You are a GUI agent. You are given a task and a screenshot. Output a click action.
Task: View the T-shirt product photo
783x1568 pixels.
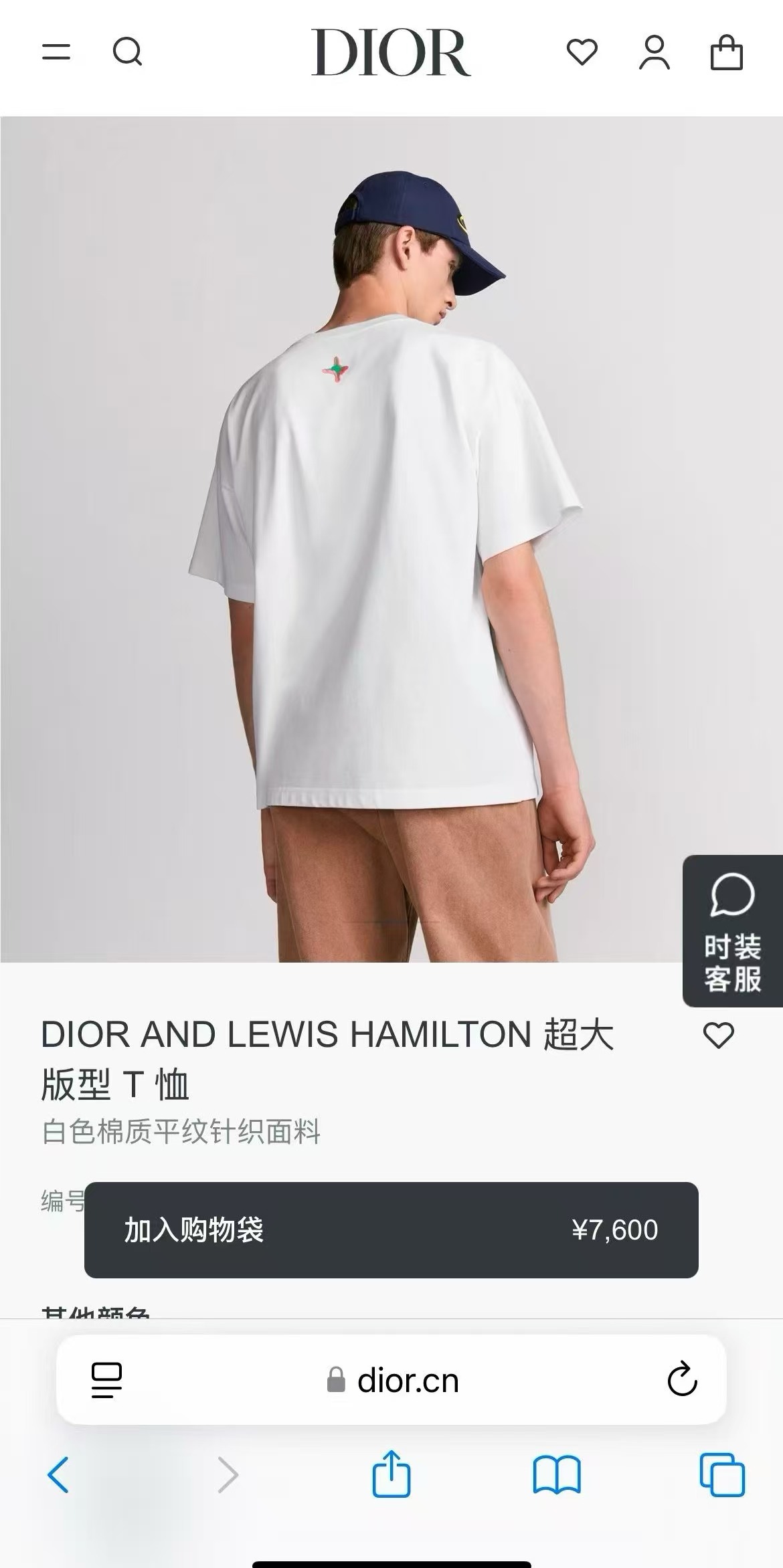391,539
